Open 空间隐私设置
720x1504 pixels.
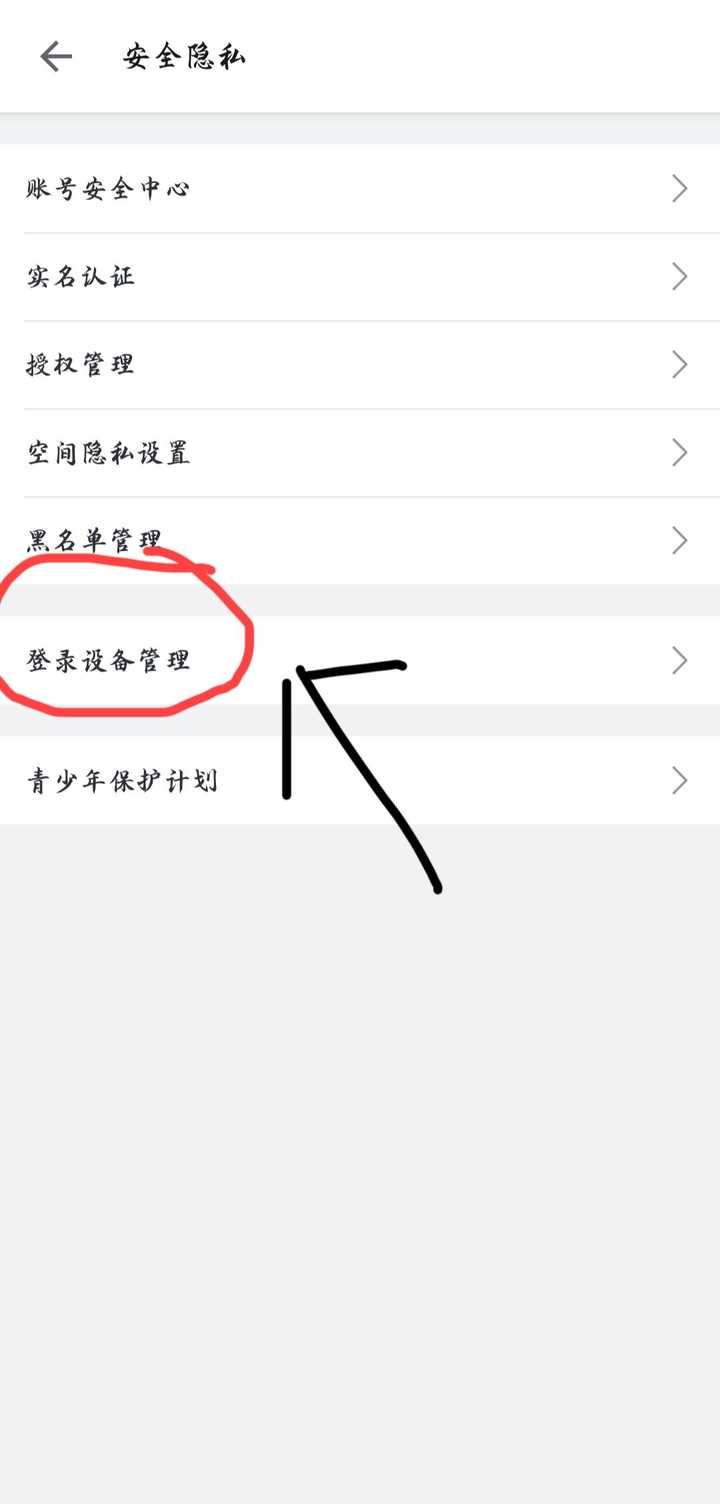click(360, 453)
